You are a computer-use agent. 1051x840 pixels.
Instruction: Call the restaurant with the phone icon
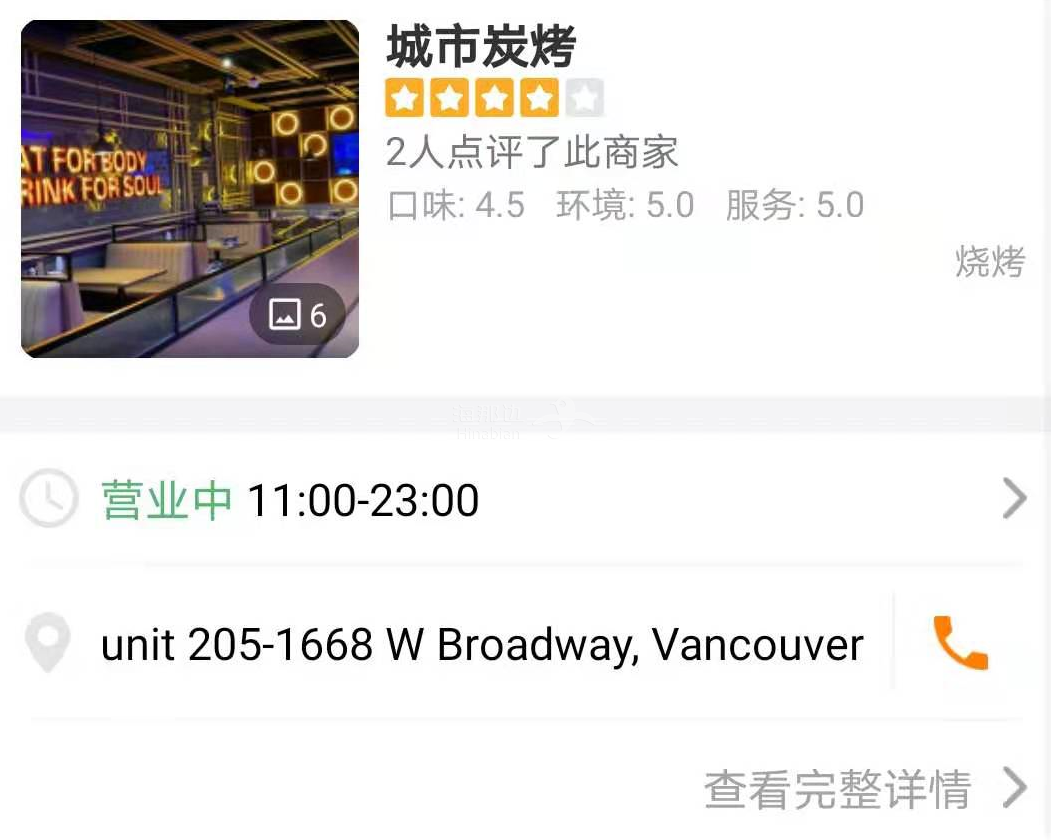[959, 643]
